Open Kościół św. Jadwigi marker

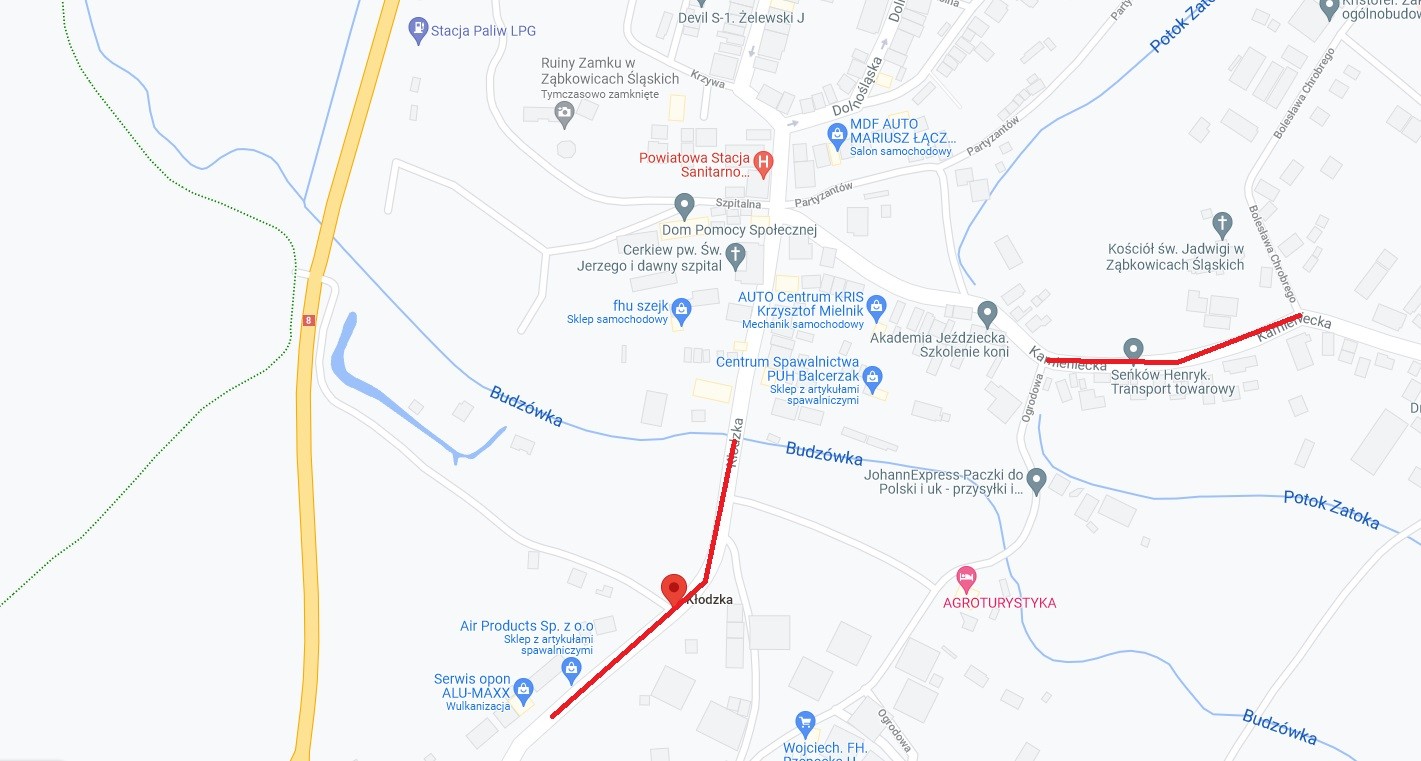pyautogui.click(x=1221, y=222)
